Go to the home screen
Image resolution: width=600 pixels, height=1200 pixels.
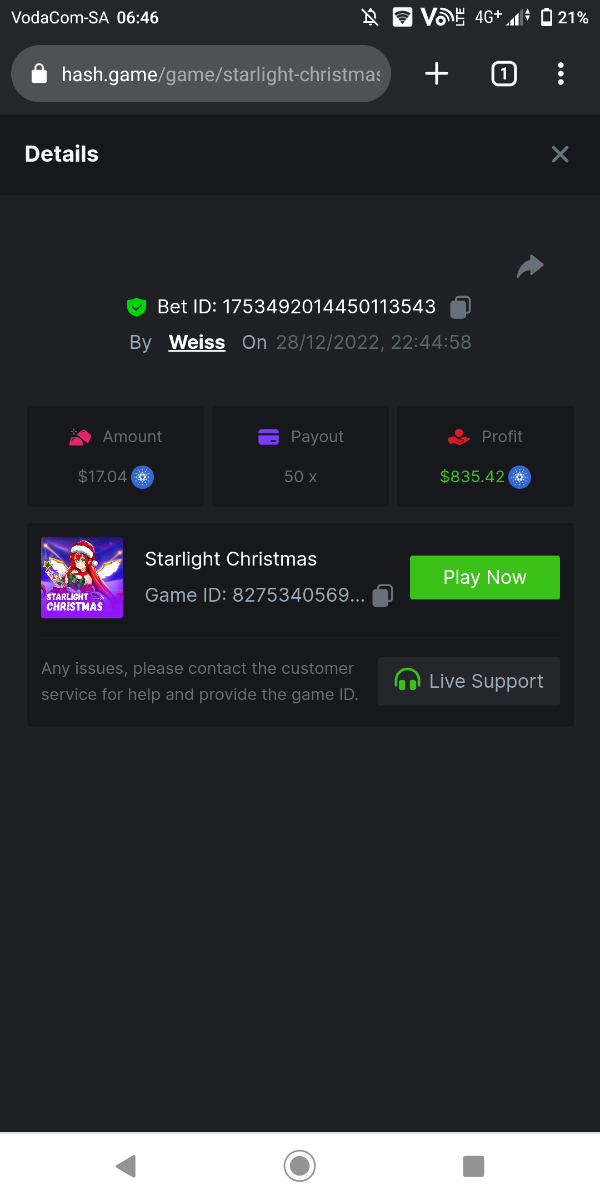point(299,1165)
